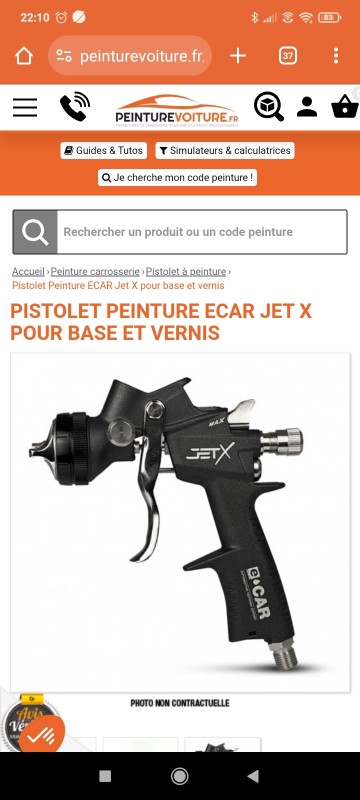Viewport: 360px width, 800px height.
Task: Open Guides & Tutos
Action: coord(104,151)
